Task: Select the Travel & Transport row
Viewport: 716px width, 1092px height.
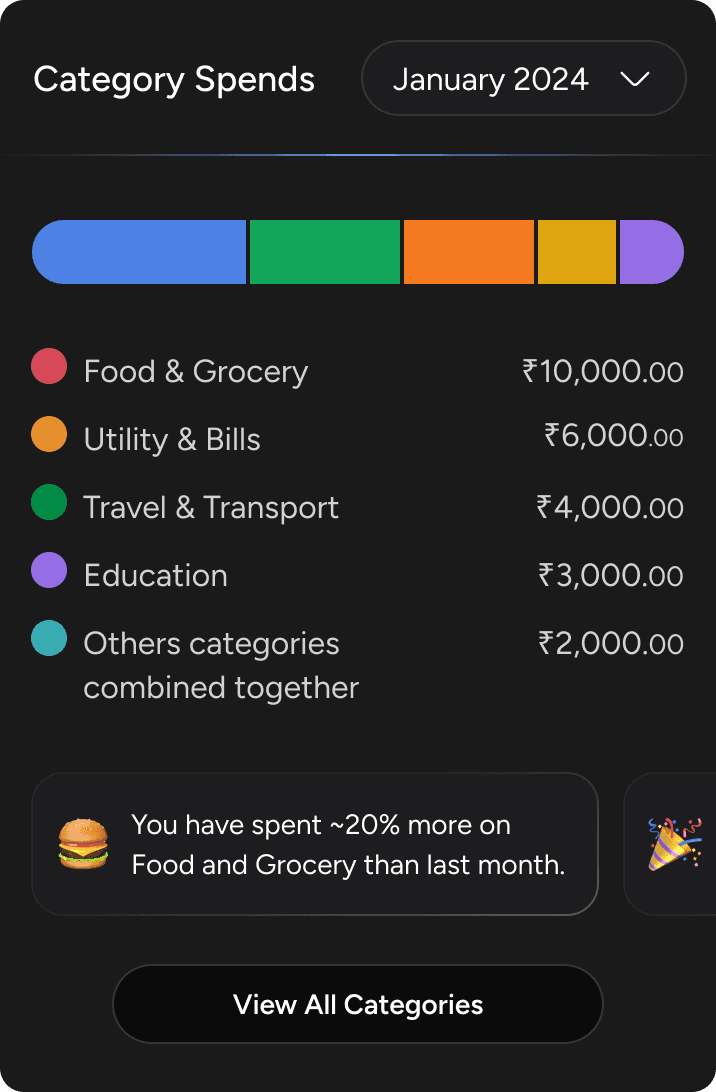Action: click(x=358, y=506)
